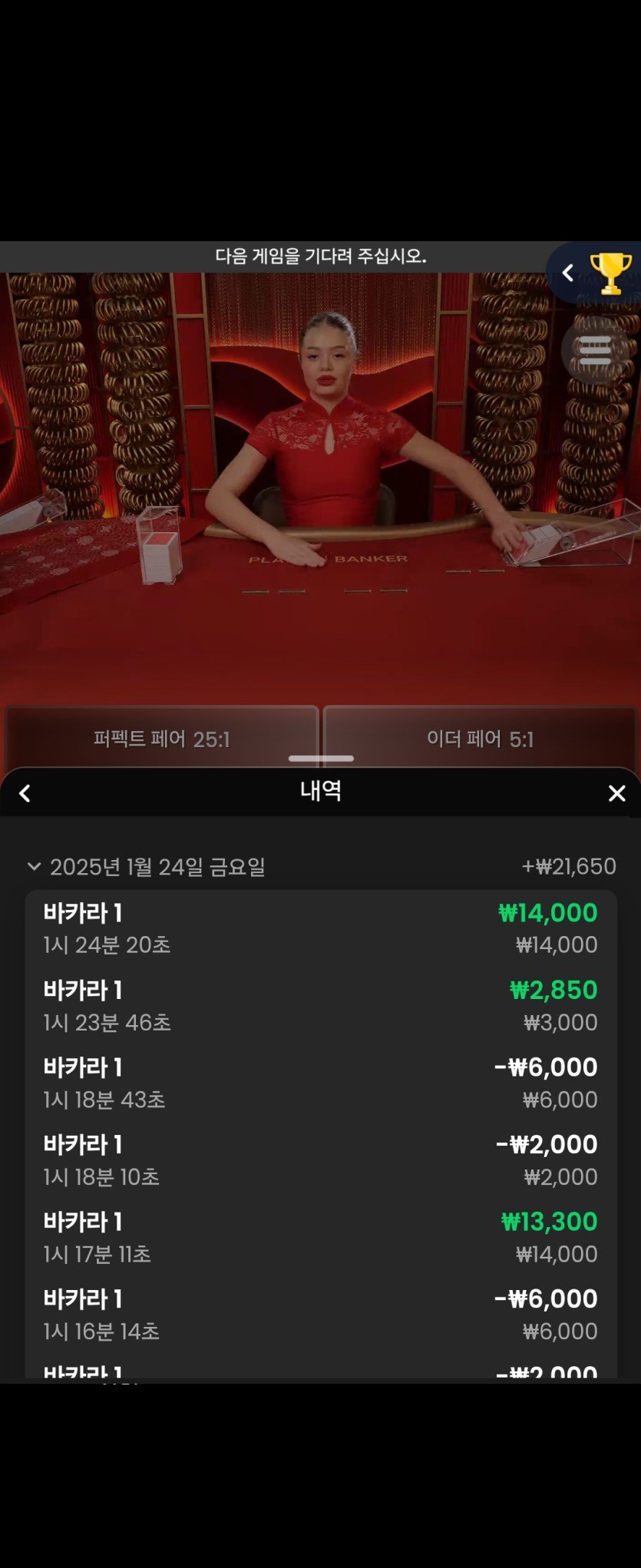
Task: Open the hamburger menu button
Action: (595, 351)
